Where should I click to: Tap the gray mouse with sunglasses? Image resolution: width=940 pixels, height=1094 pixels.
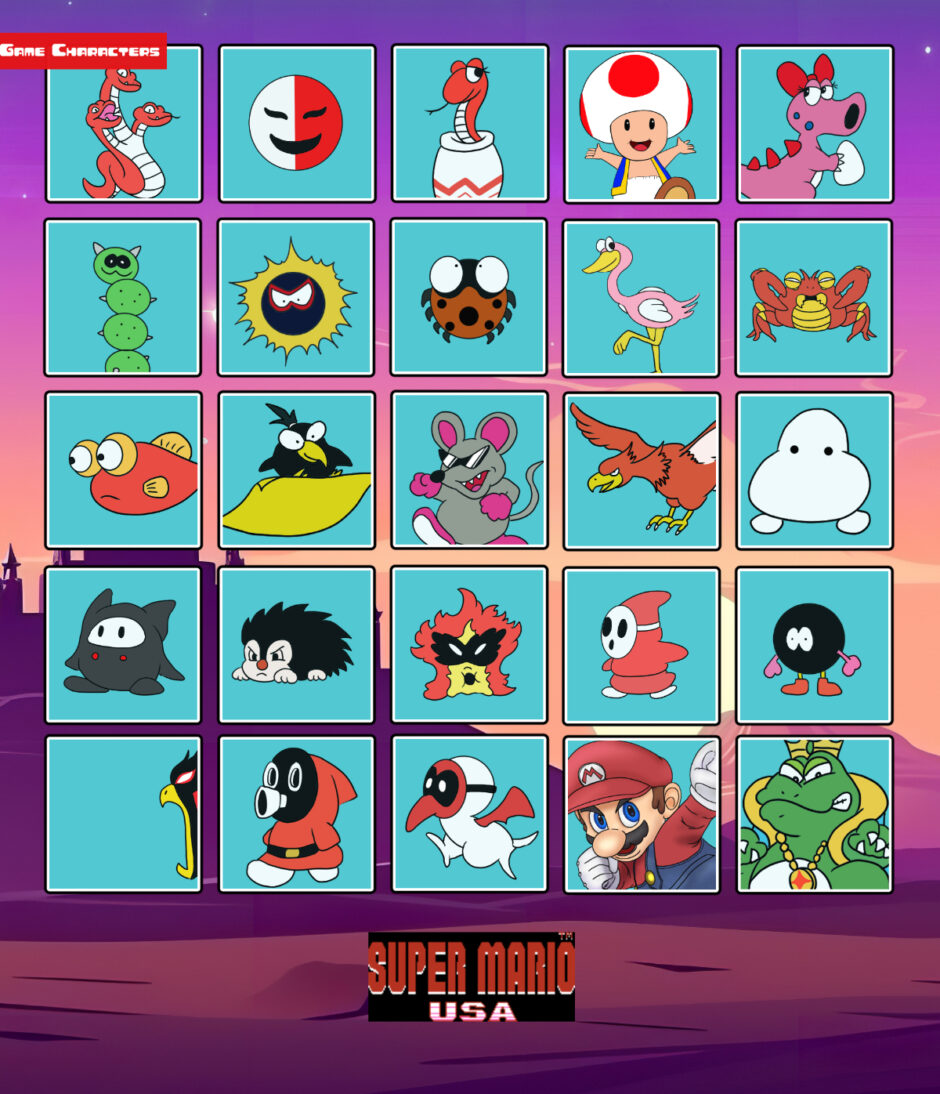click(469, 470)
